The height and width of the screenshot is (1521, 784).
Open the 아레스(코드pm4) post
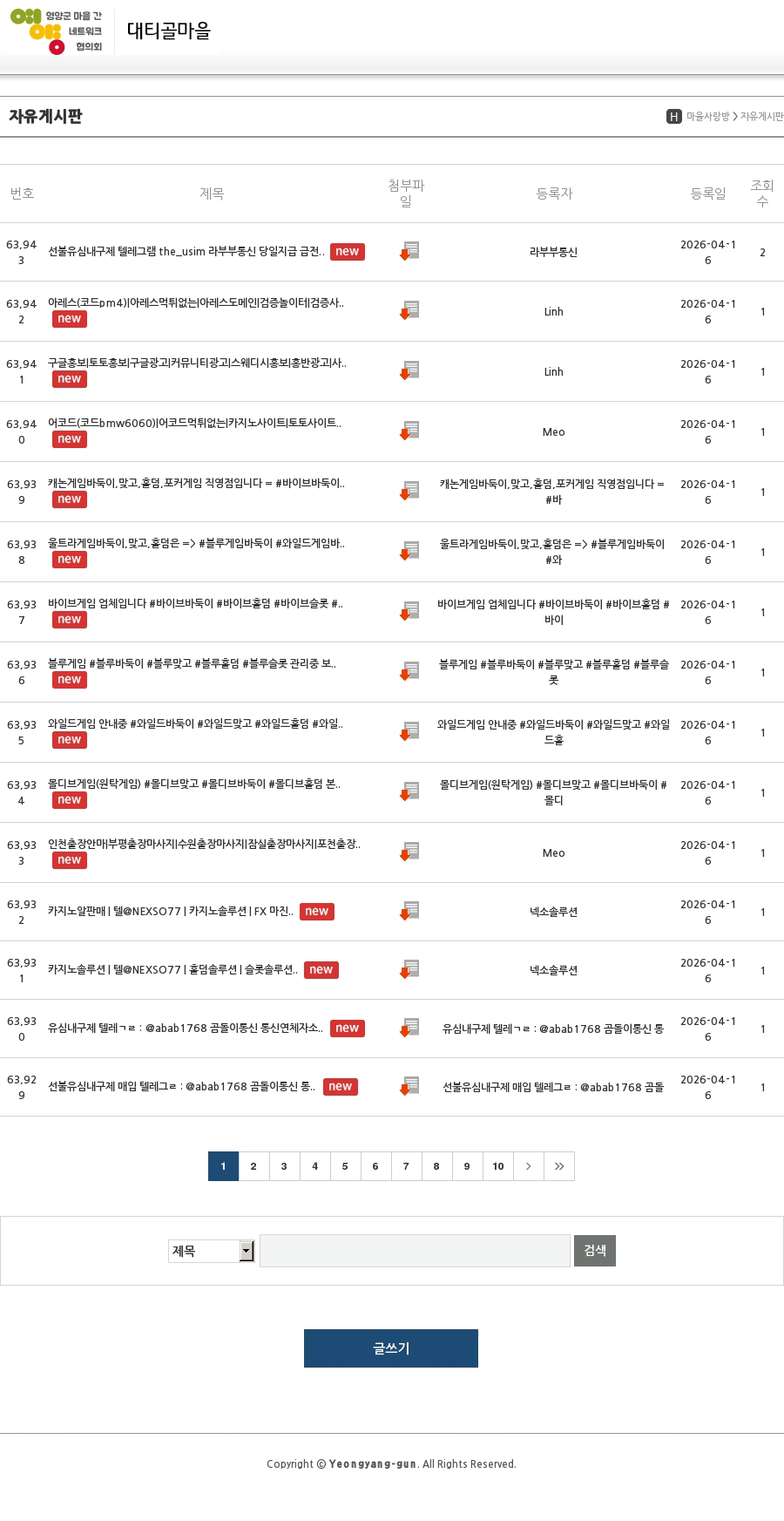click(195, 302)
